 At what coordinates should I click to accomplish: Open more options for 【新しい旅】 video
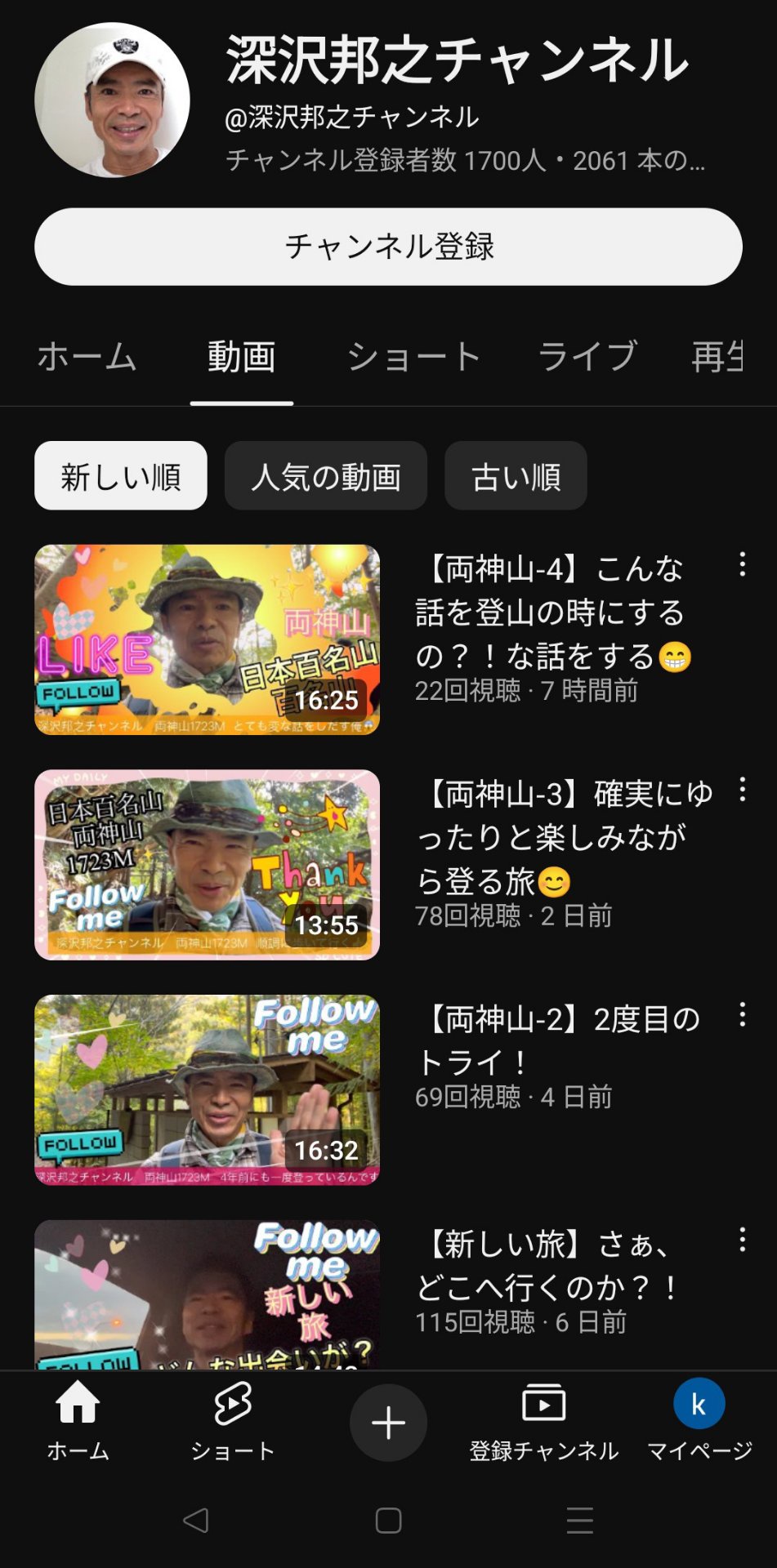tap(742, 1240)
